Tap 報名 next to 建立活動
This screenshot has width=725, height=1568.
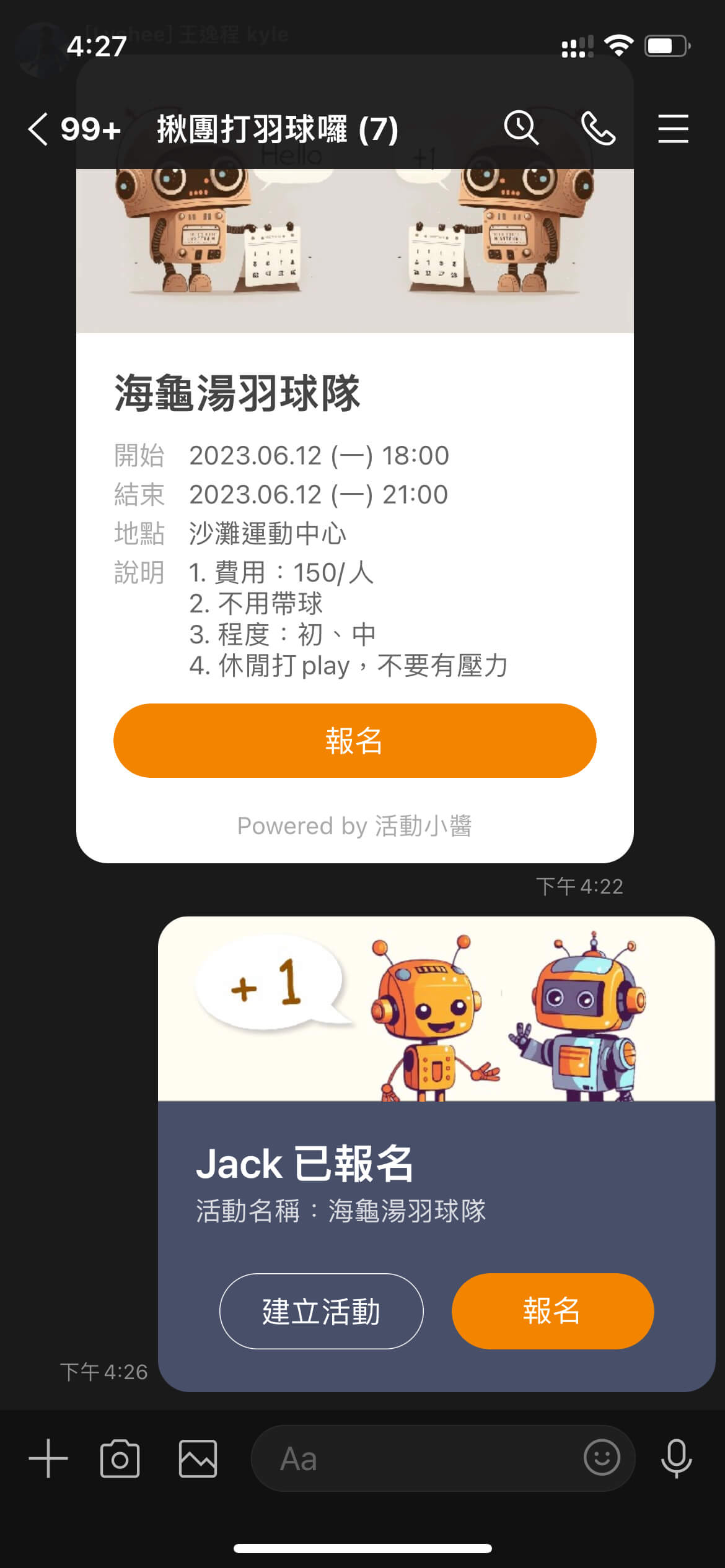point(551,1311)
